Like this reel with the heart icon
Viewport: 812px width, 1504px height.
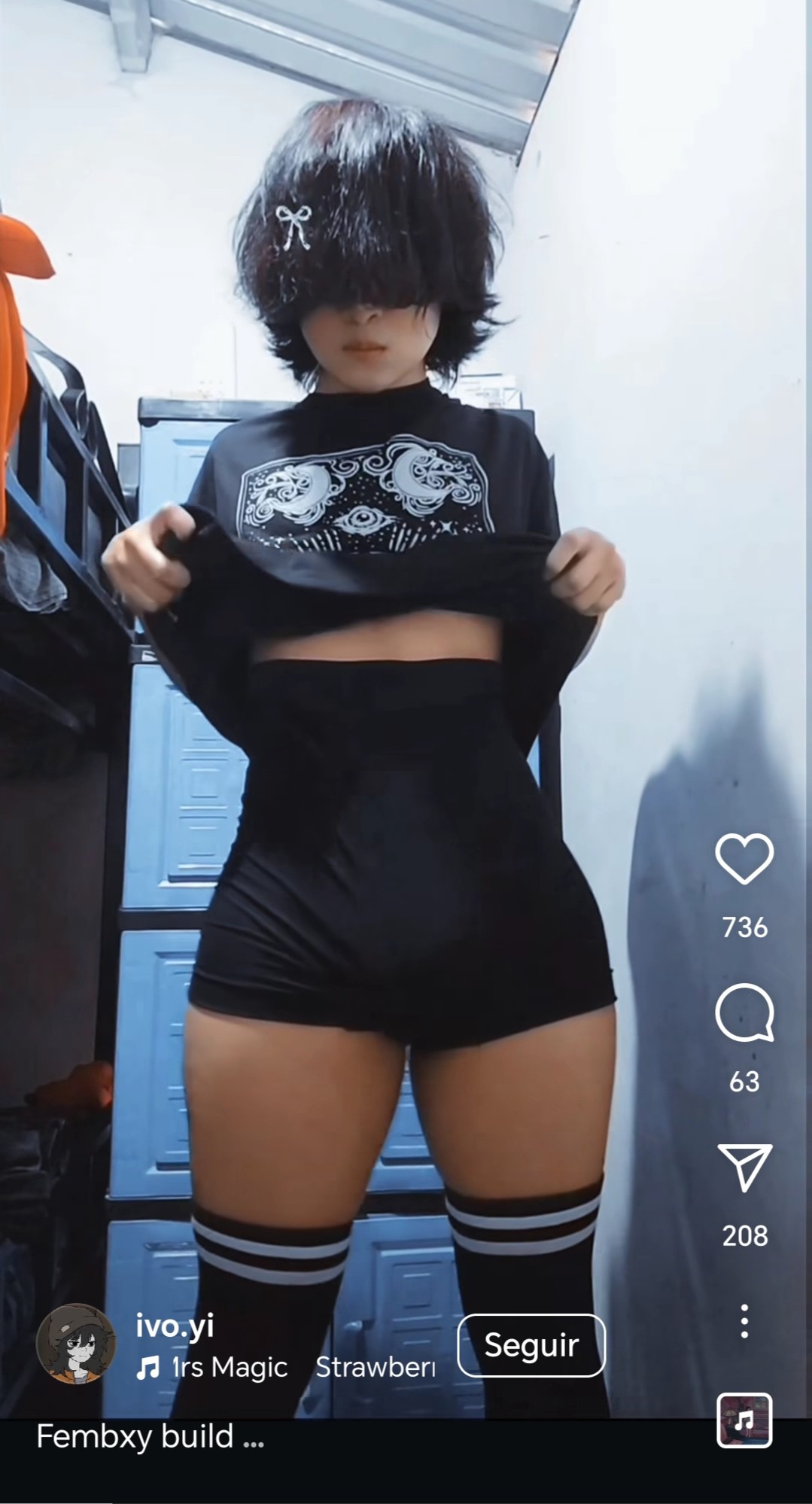[744, 859]
